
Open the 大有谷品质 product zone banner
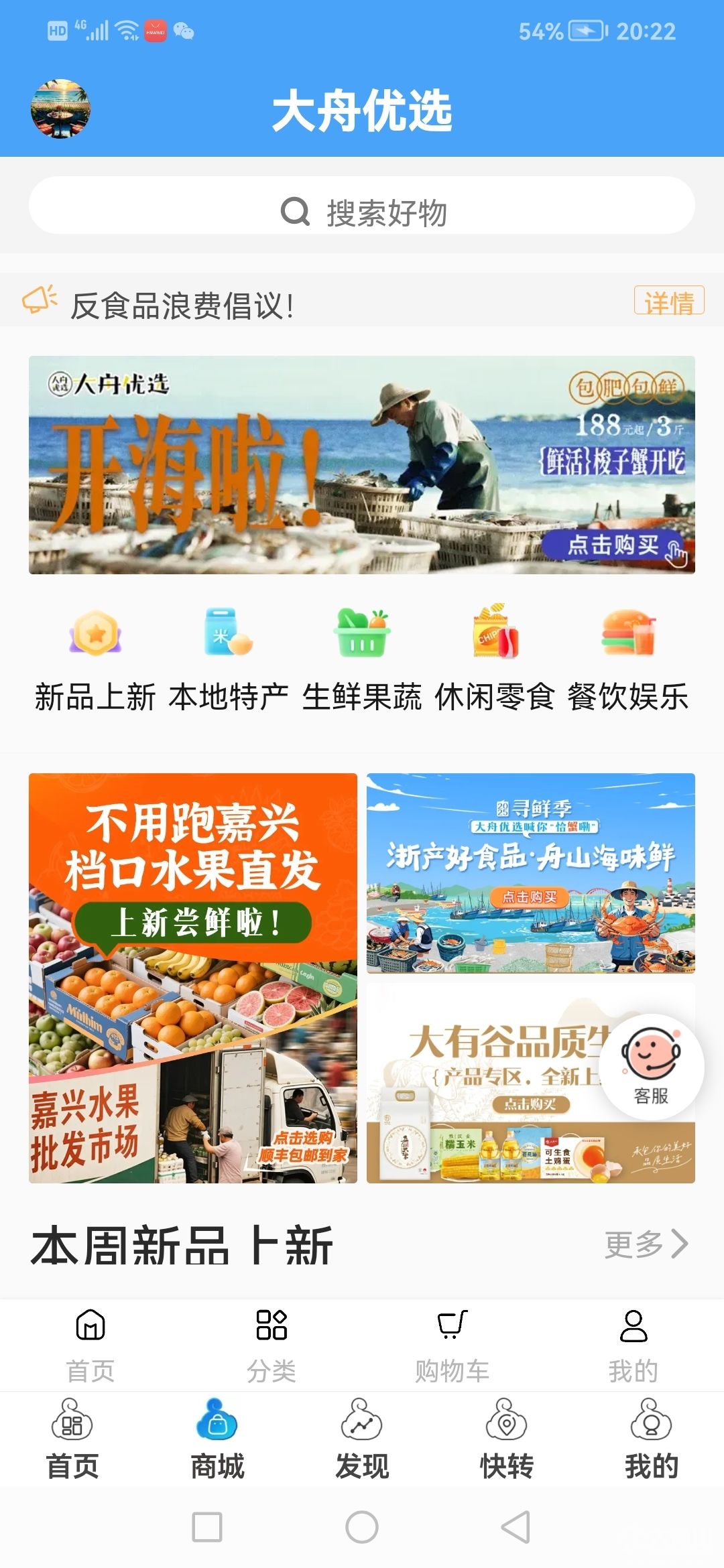click(x=483, y=1084)
